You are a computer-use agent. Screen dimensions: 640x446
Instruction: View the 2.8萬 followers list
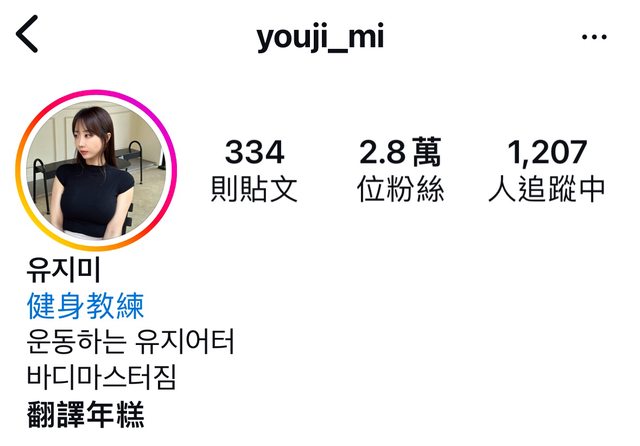401,170
